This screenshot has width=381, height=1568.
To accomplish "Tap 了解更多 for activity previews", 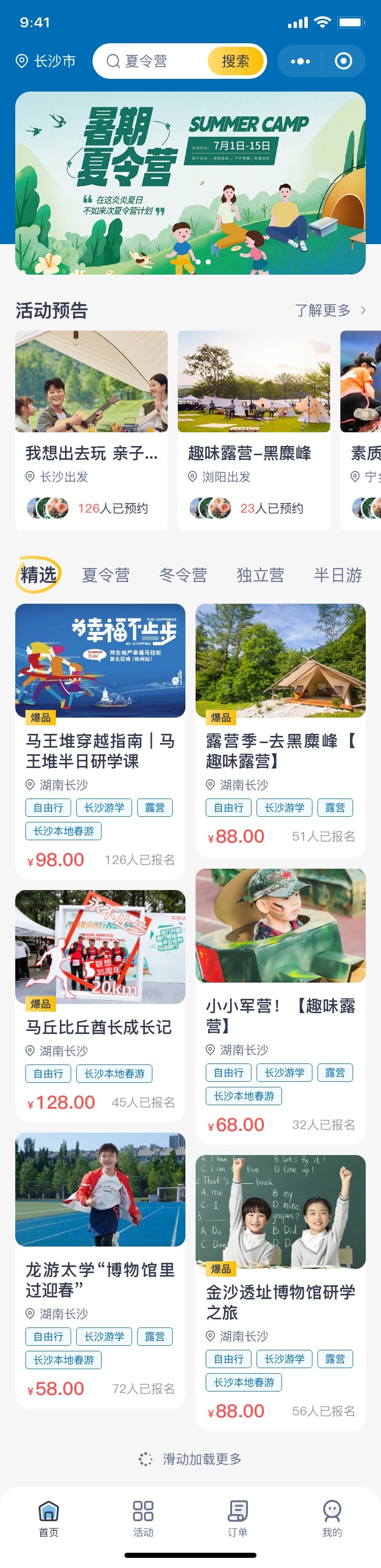I will 330,310.
